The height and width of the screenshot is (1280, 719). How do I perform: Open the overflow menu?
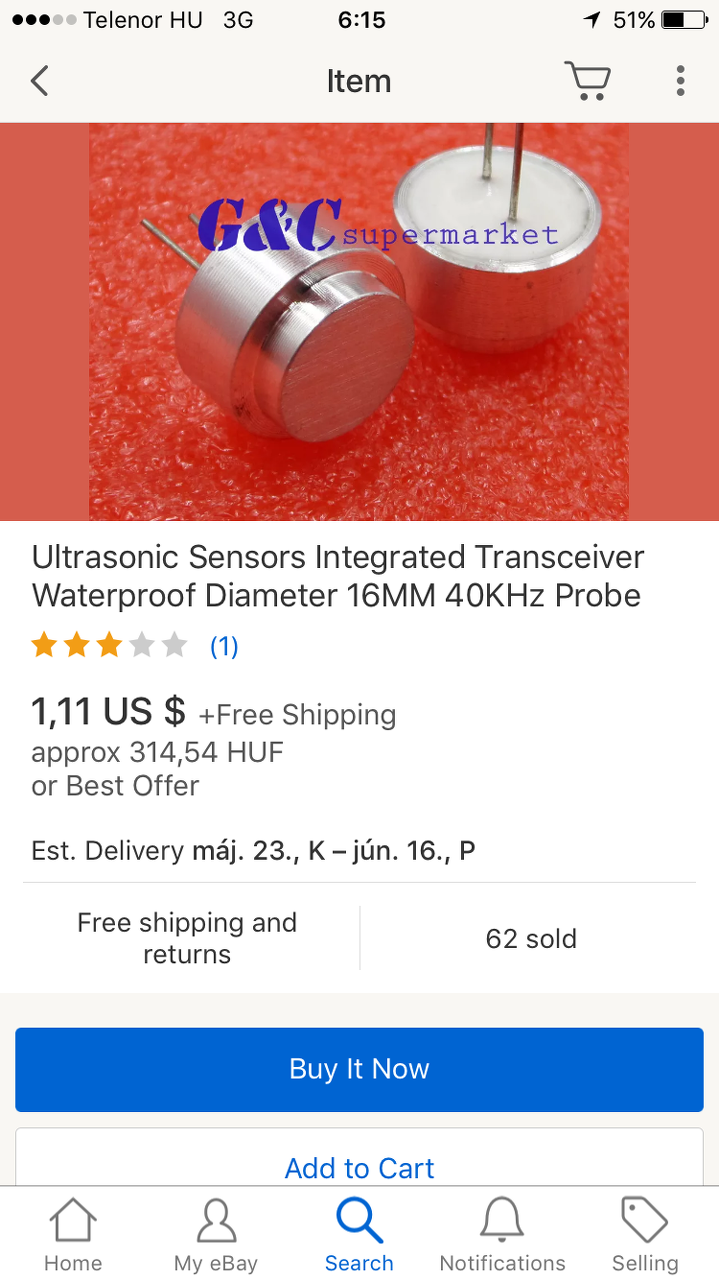coord(680,81)
